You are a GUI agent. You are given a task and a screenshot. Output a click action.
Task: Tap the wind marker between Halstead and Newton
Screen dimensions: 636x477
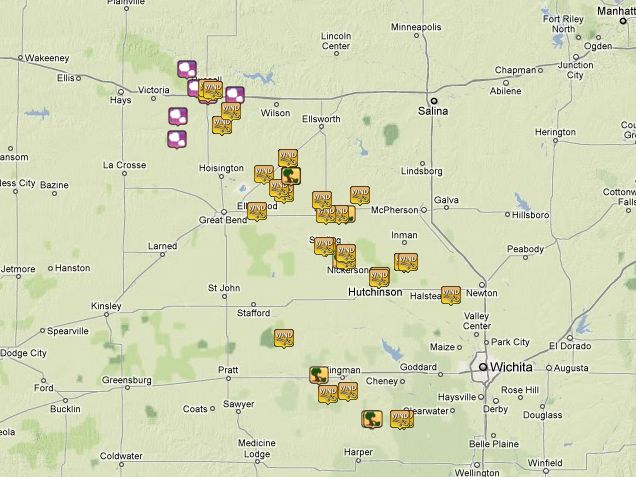[x=451, y=294]
